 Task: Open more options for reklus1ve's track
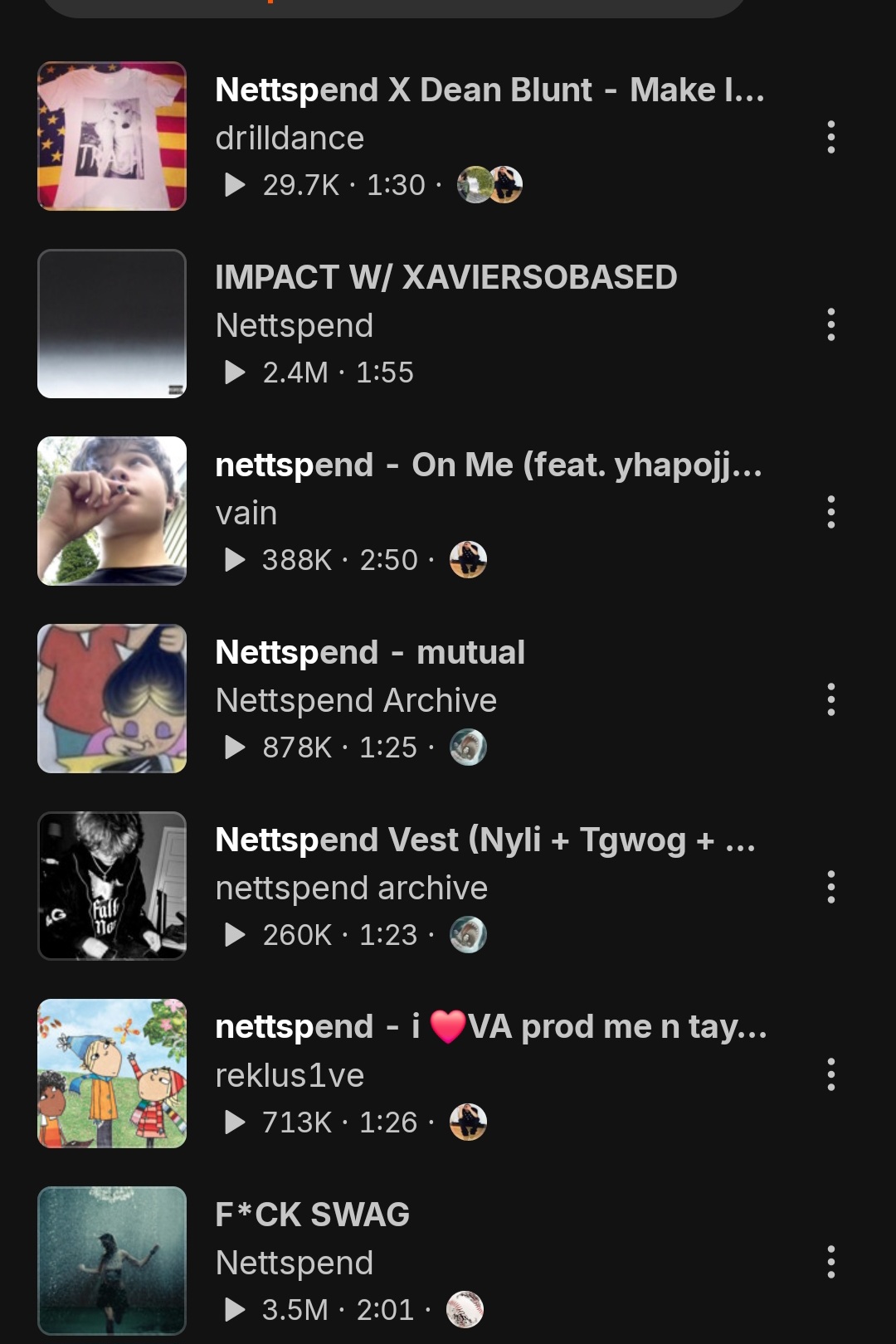tap(830, 1074)
